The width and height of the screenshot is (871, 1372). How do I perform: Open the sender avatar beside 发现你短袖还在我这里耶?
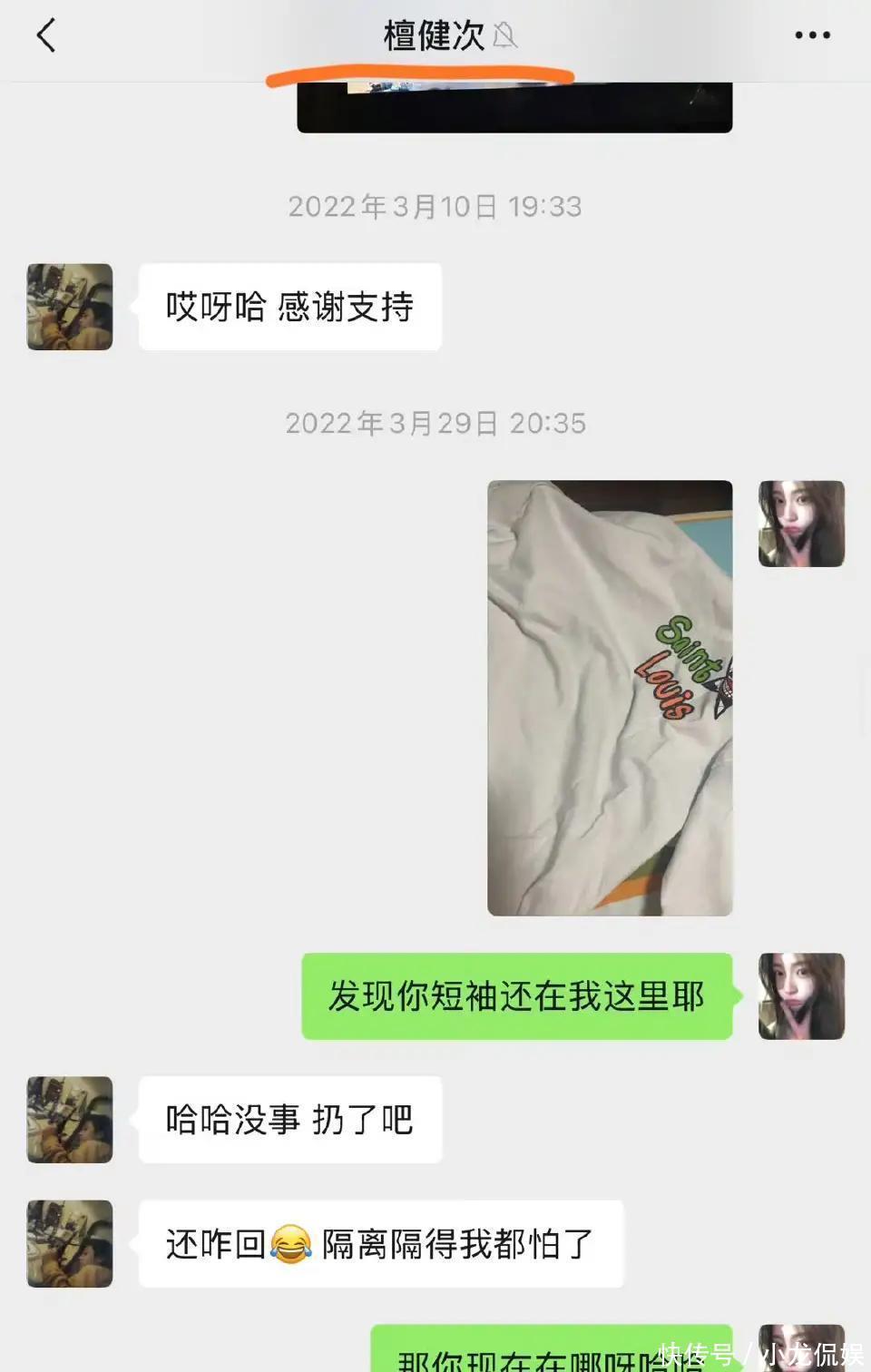[801, 995]
